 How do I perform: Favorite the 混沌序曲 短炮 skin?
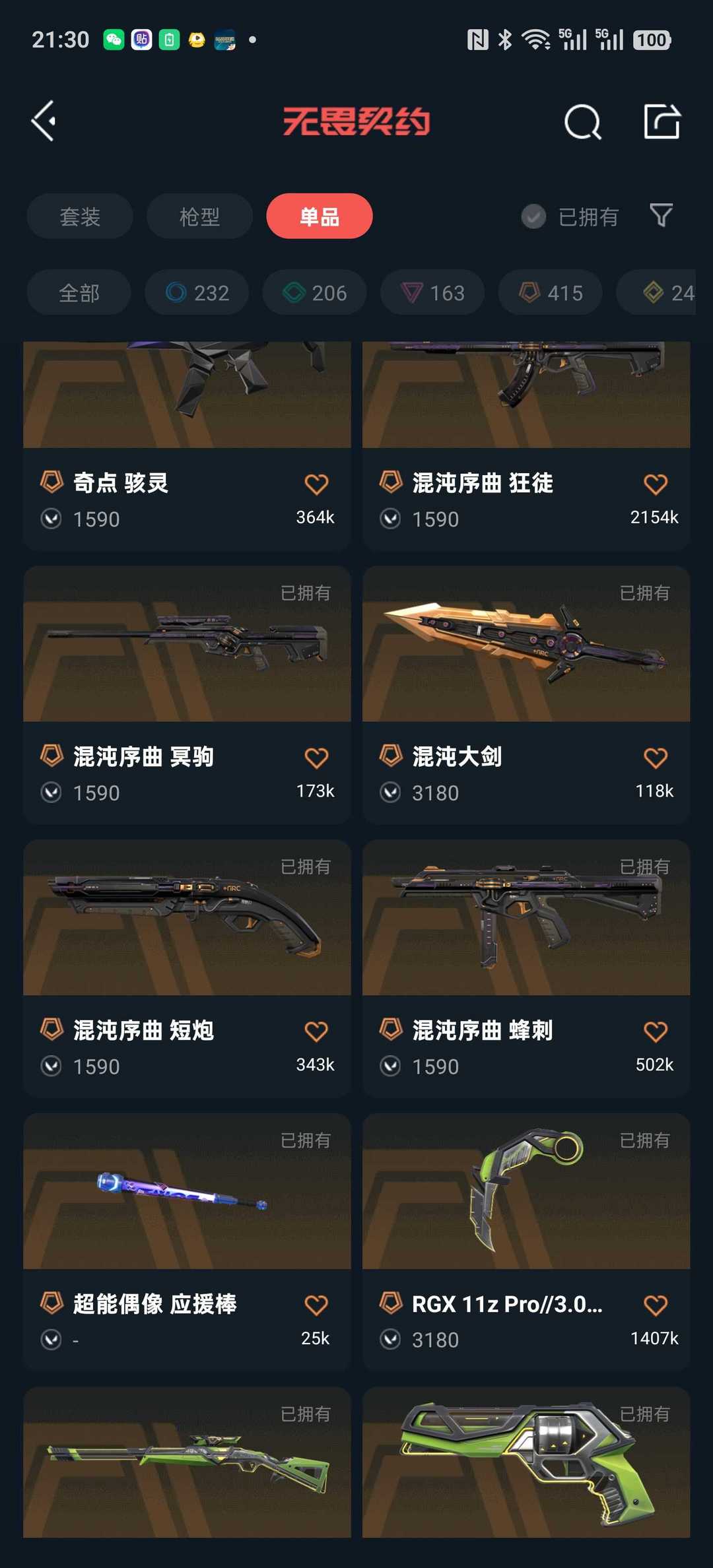coord(316,1031)
